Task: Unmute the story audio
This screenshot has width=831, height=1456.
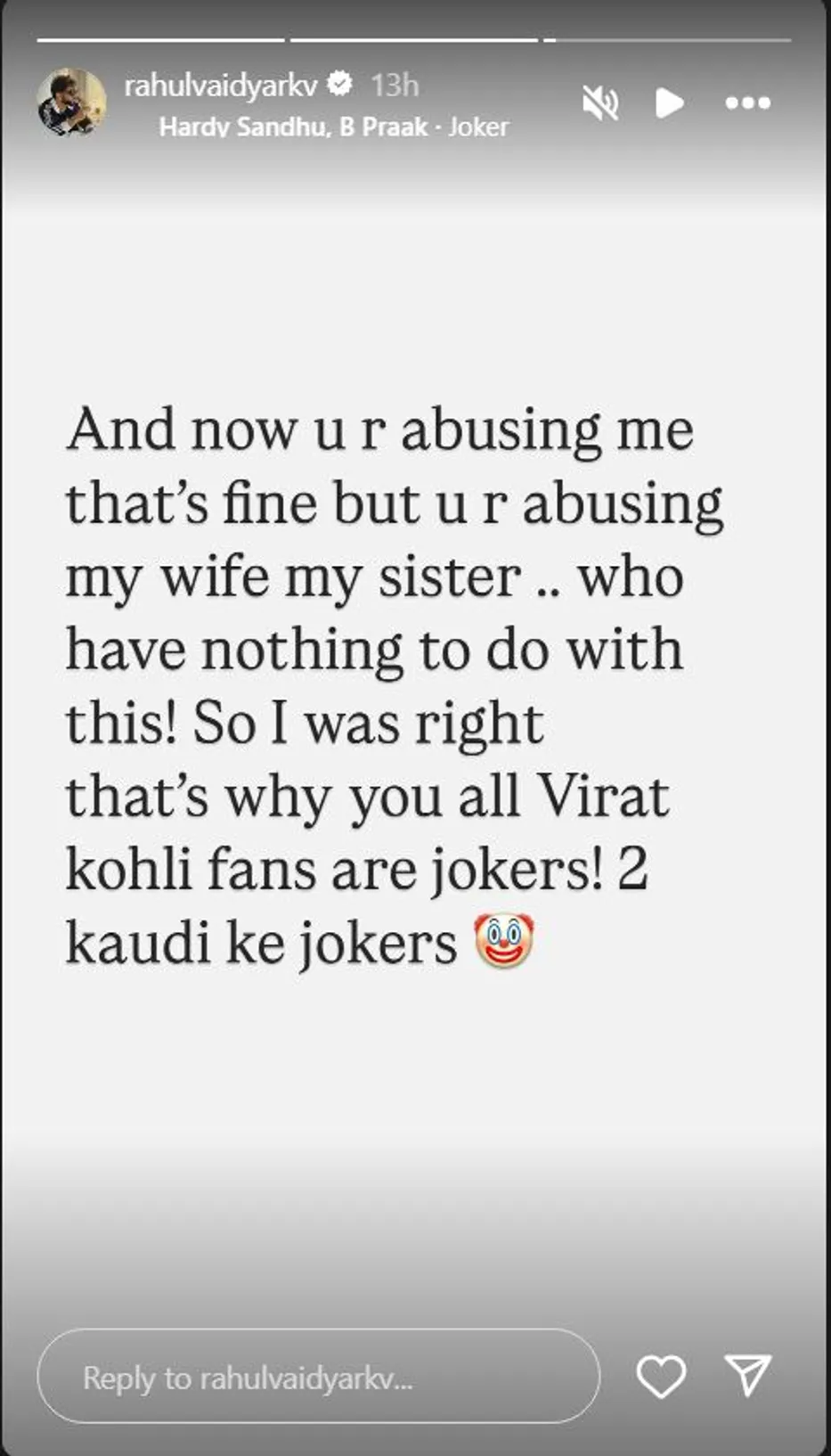Action: [x=600, y=103]
